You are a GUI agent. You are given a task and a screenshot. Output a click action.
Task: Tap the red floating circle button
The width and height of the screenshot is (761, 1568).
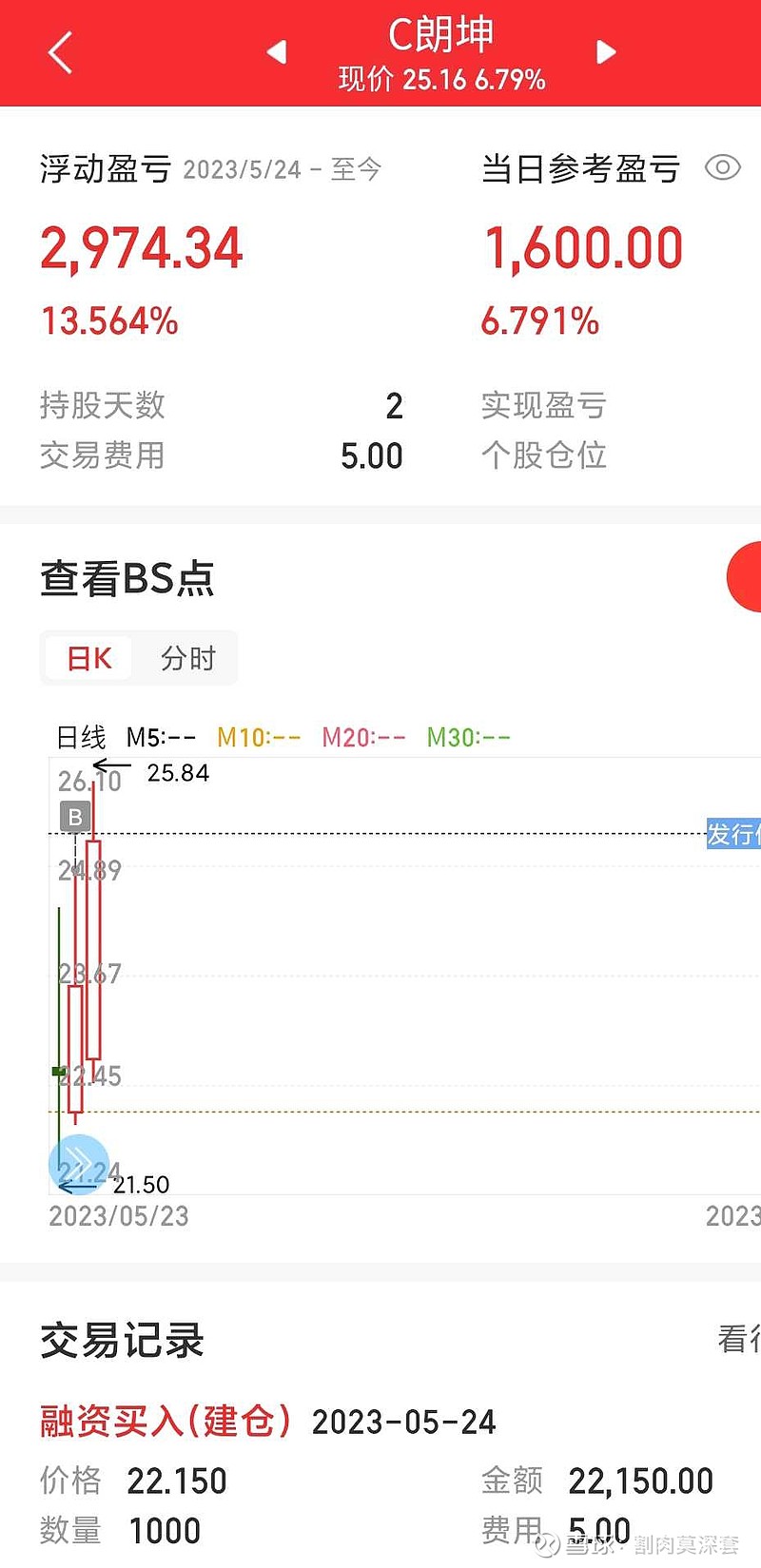click(x=744, y=577)
